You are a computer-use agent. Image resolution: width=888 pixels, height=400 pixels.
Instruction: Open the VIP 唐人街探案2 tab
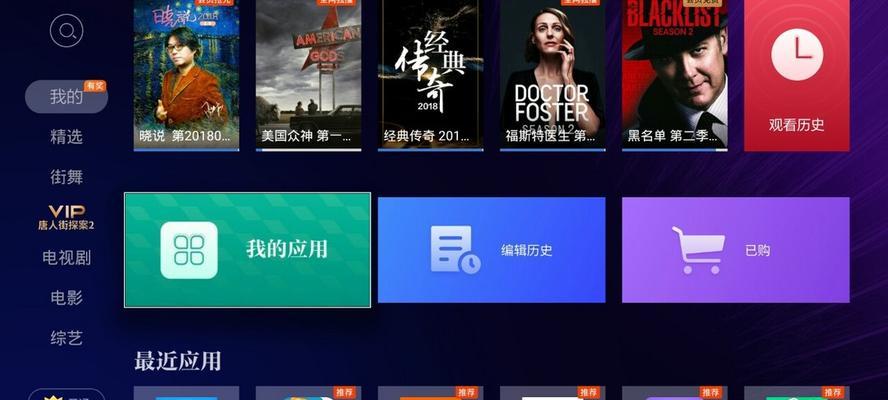click(x=67, y=217)
